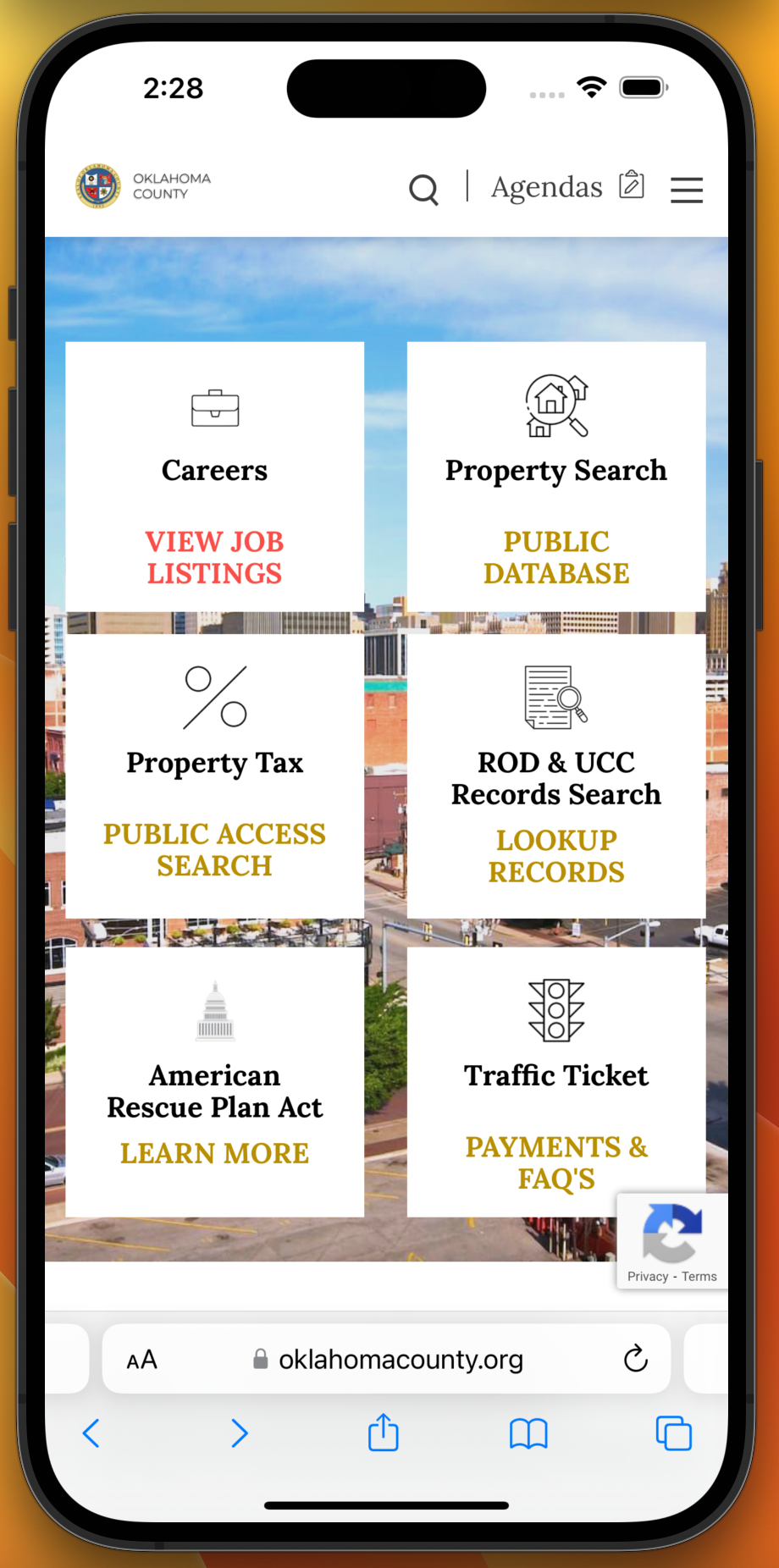Open the AA page settings button
Viewport: 779px width, 1568px height.
pyautogui.click(x=142, y=1360)
